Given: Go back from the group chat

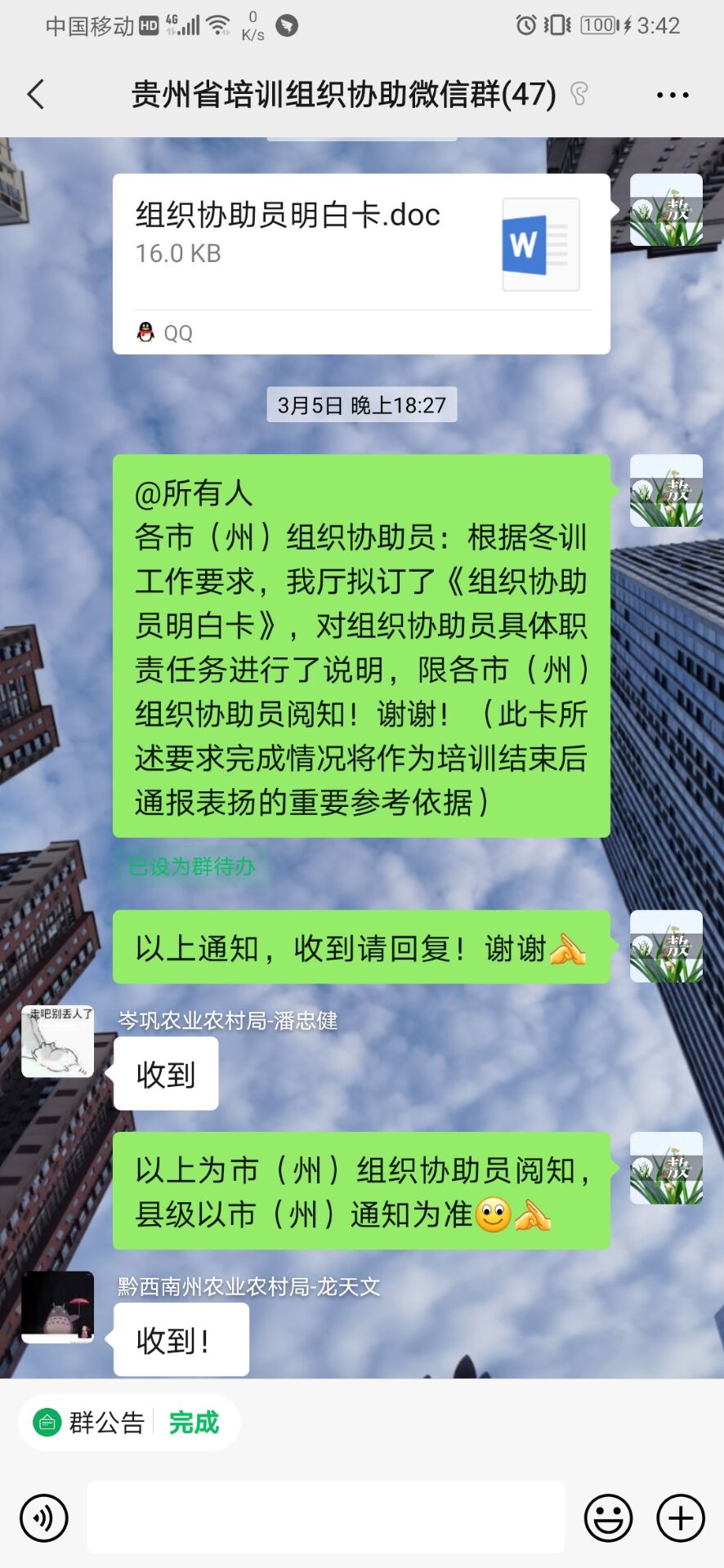Looking at the screenshot, I should click(x=36, y=95).
